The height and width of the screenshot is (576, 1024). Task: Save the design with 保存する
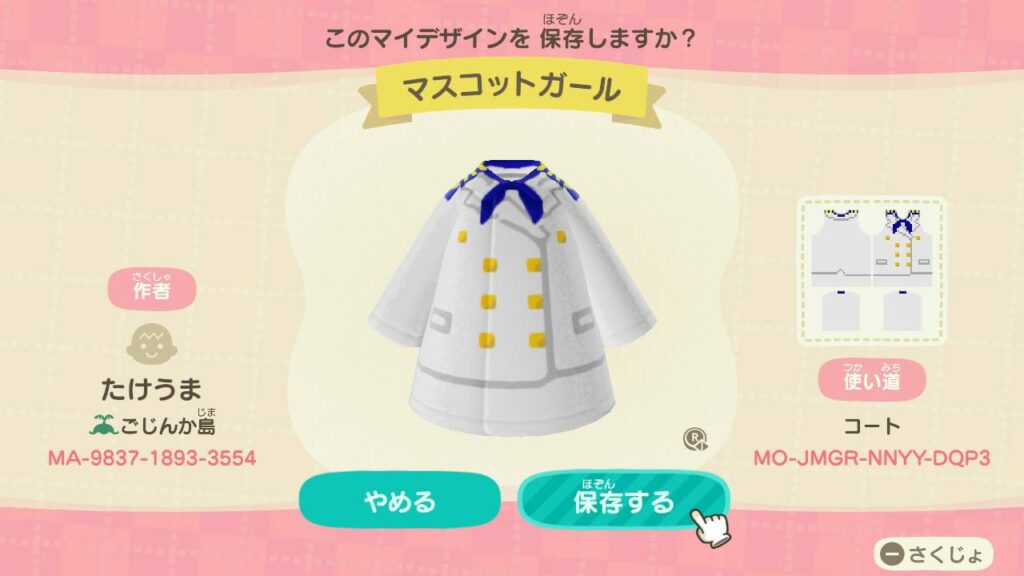(622, 501)
